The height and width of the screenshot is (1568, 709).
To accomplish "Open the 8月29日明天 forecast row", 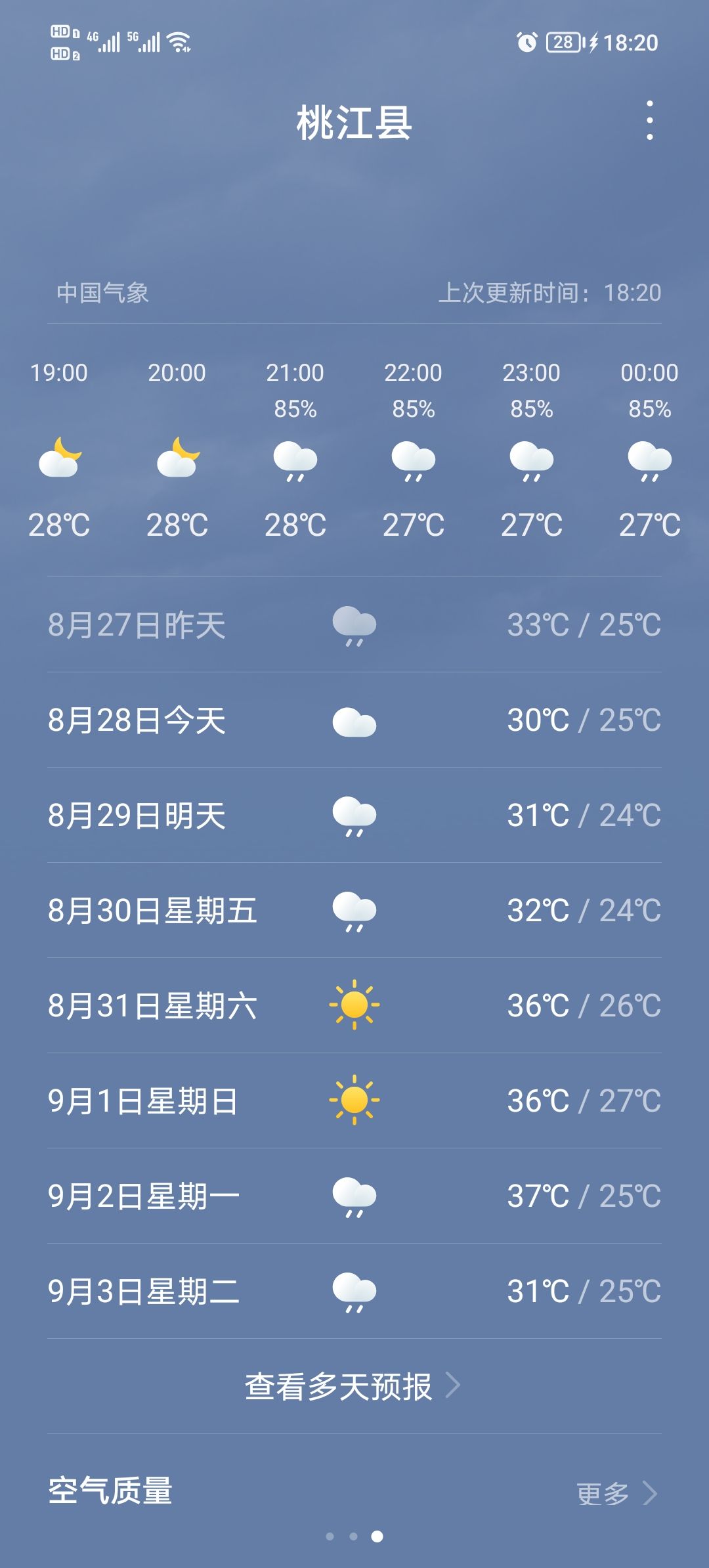I will pos(354,816).
